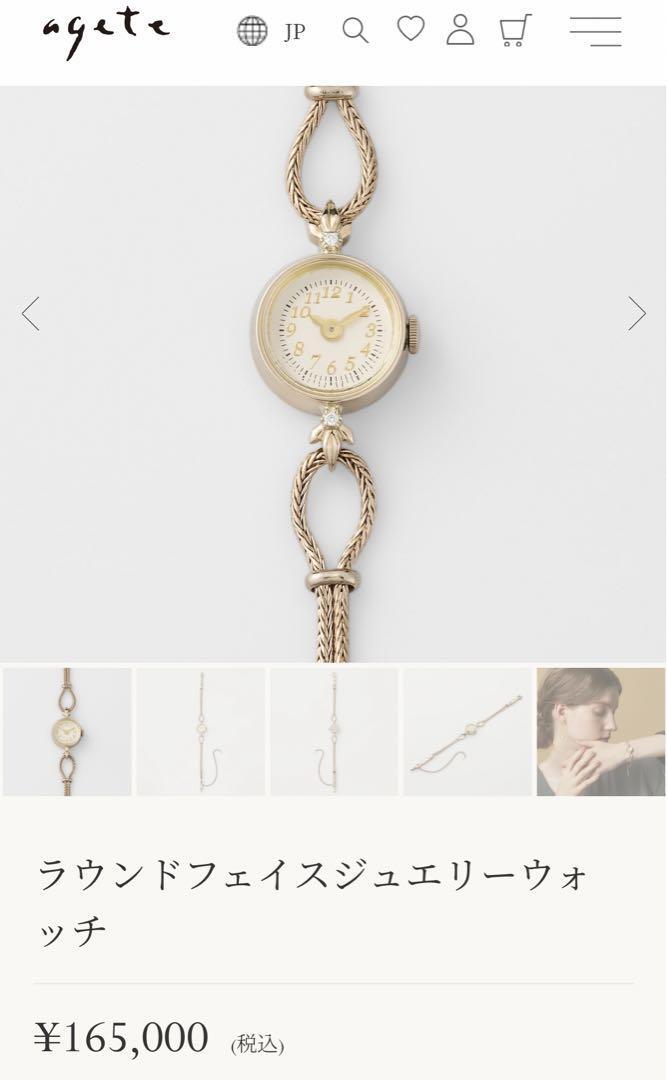Select the first watch close-up thumbnail
The height and width of the screenshot is (1080, 667).
[67, 732]
